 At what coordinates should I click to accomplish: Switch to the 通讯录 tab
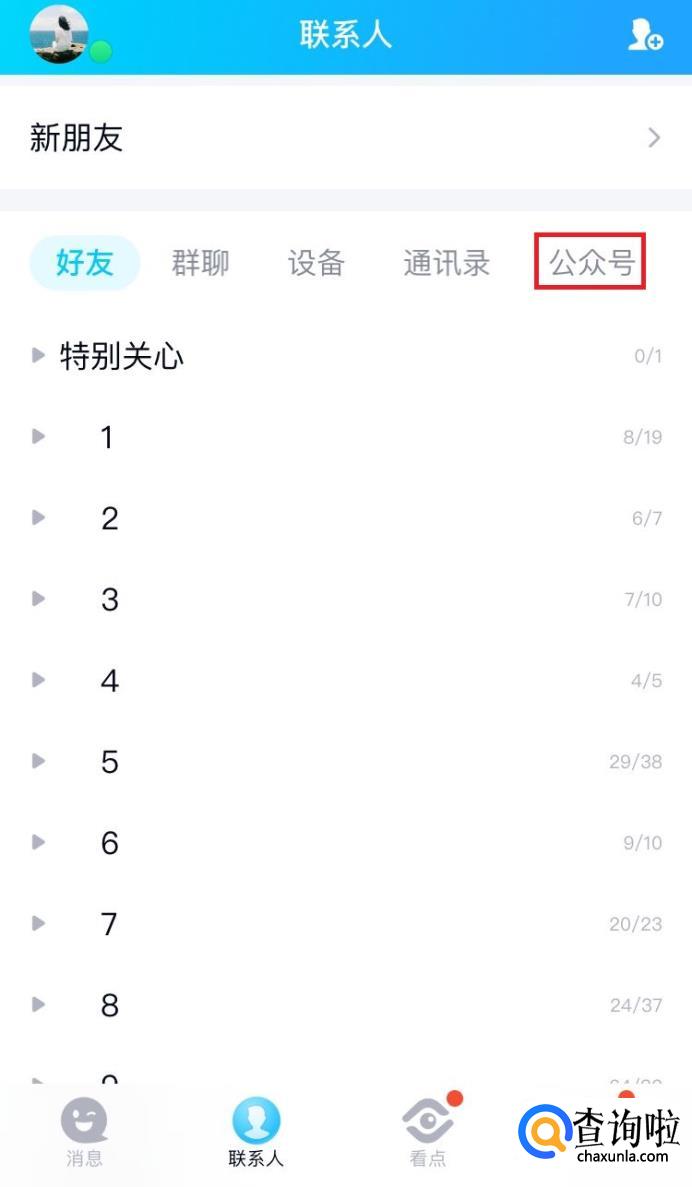pyautogui.click(x=446, y=263)
